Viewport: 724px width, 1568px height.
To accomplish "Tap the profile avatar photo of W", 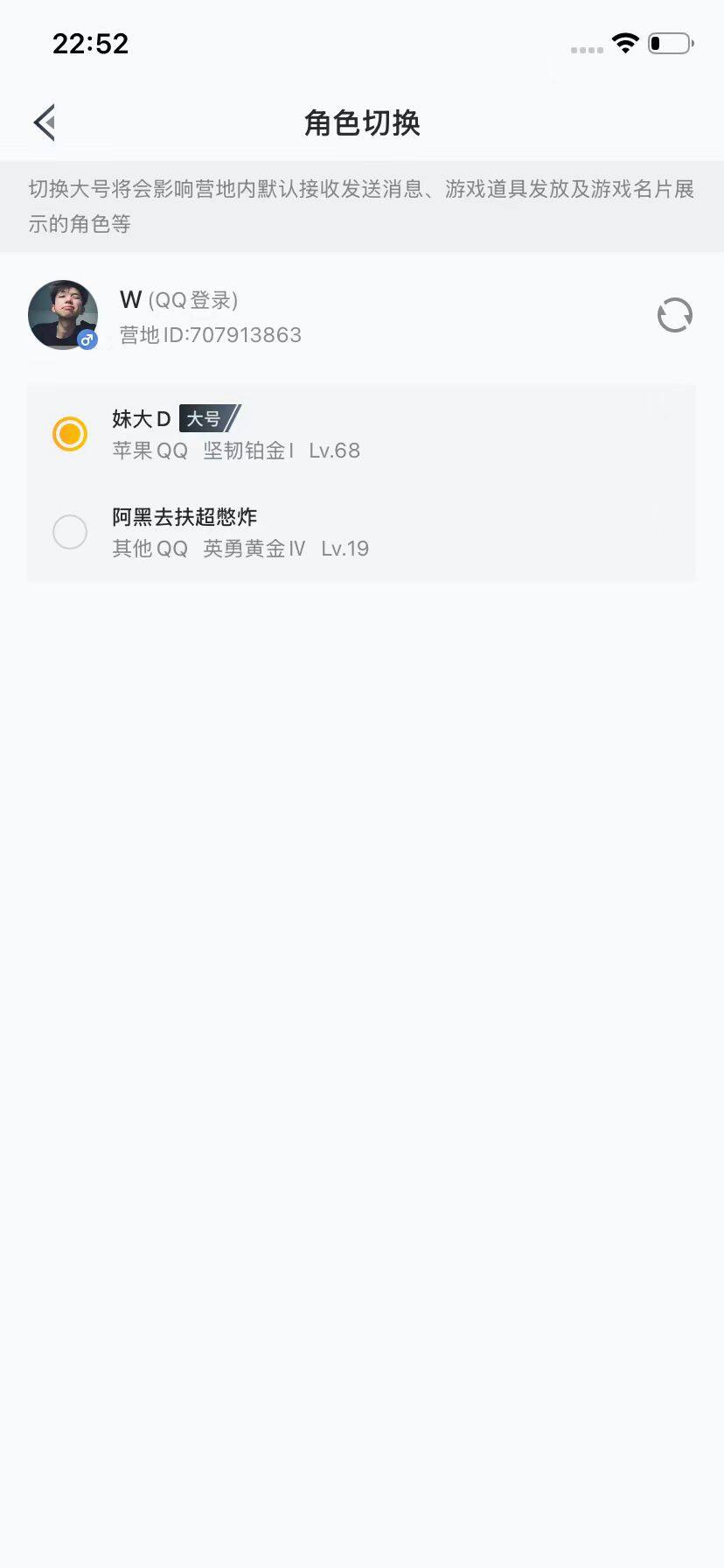I will point(62,313).
